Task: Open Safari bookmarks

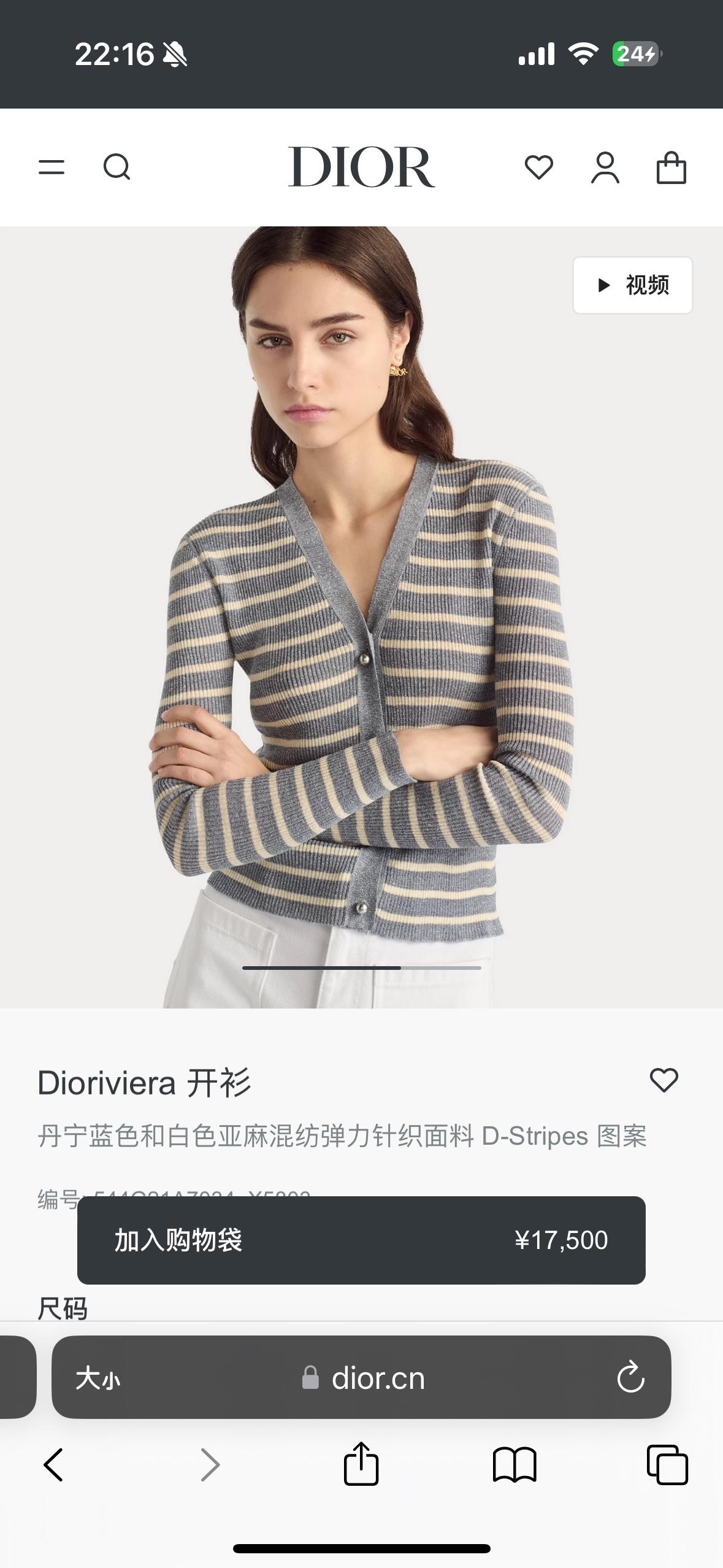Action: coord(514,1465)
